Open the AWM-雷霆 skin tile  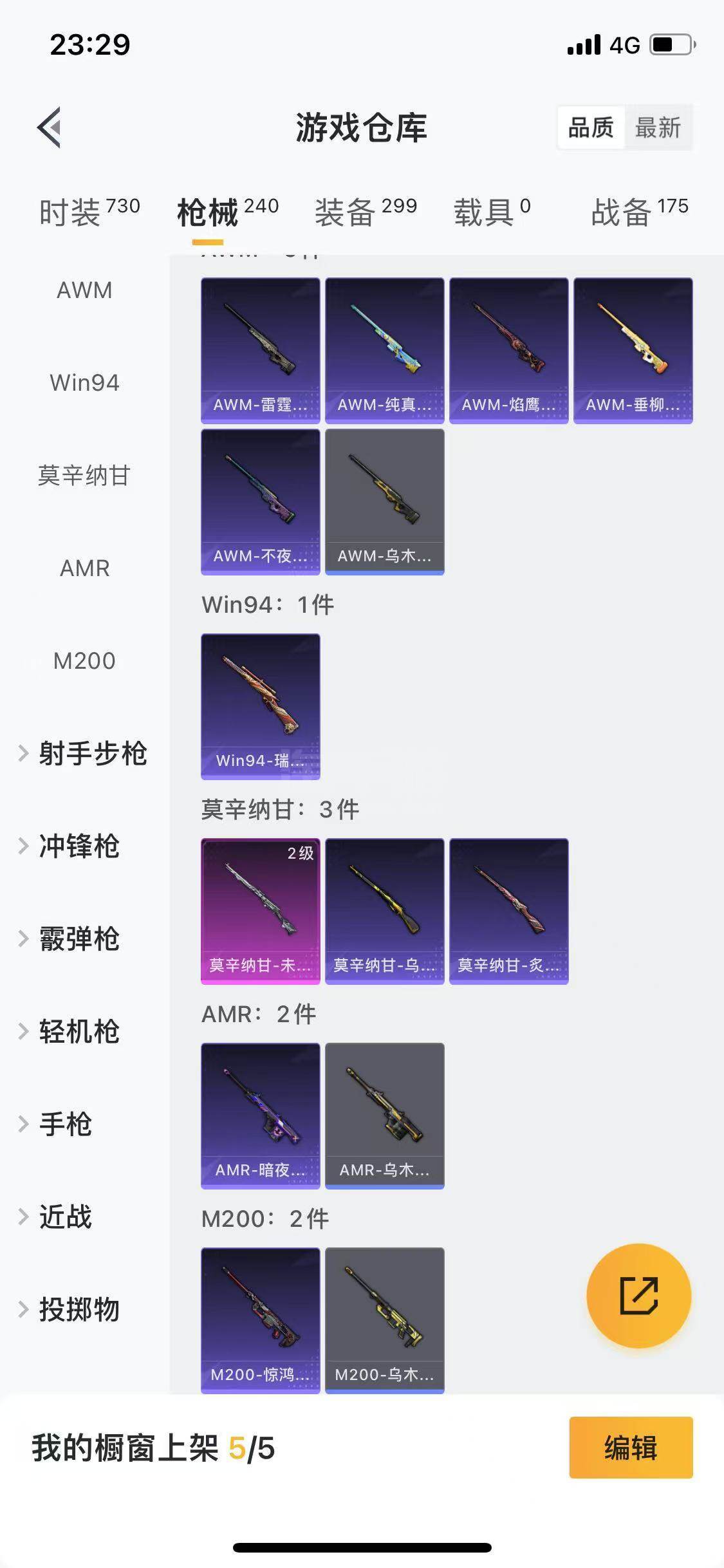tap(260, 350)
